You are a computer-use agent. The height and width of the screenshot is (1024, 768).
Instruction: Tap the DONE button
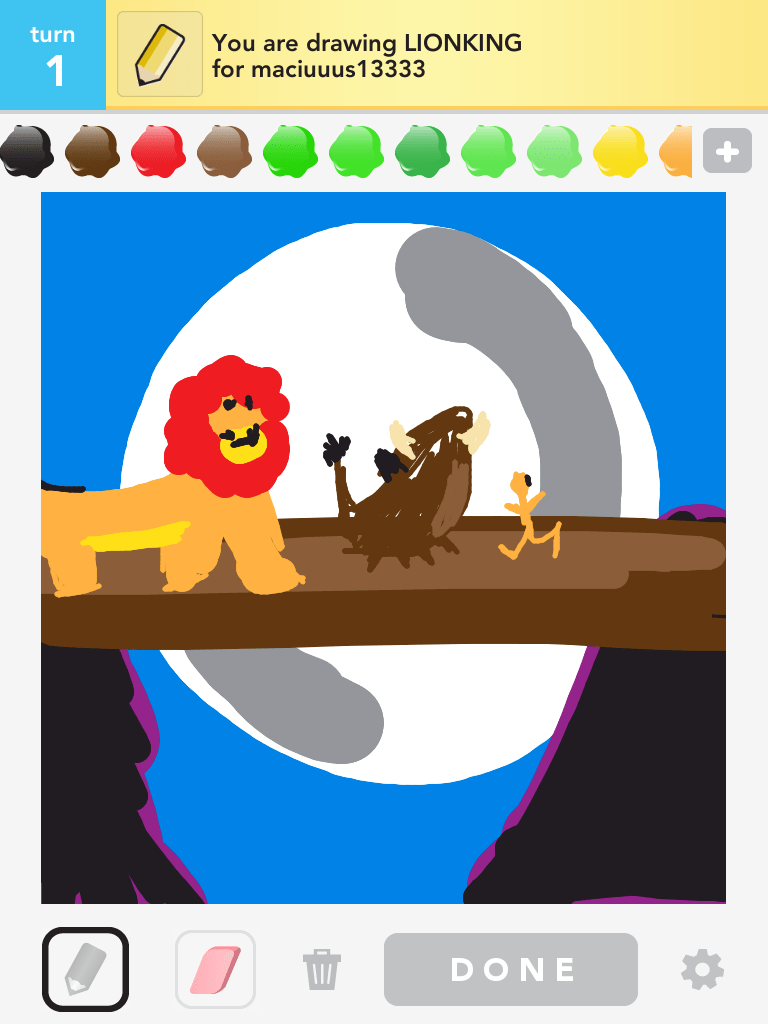coord(511,969)
